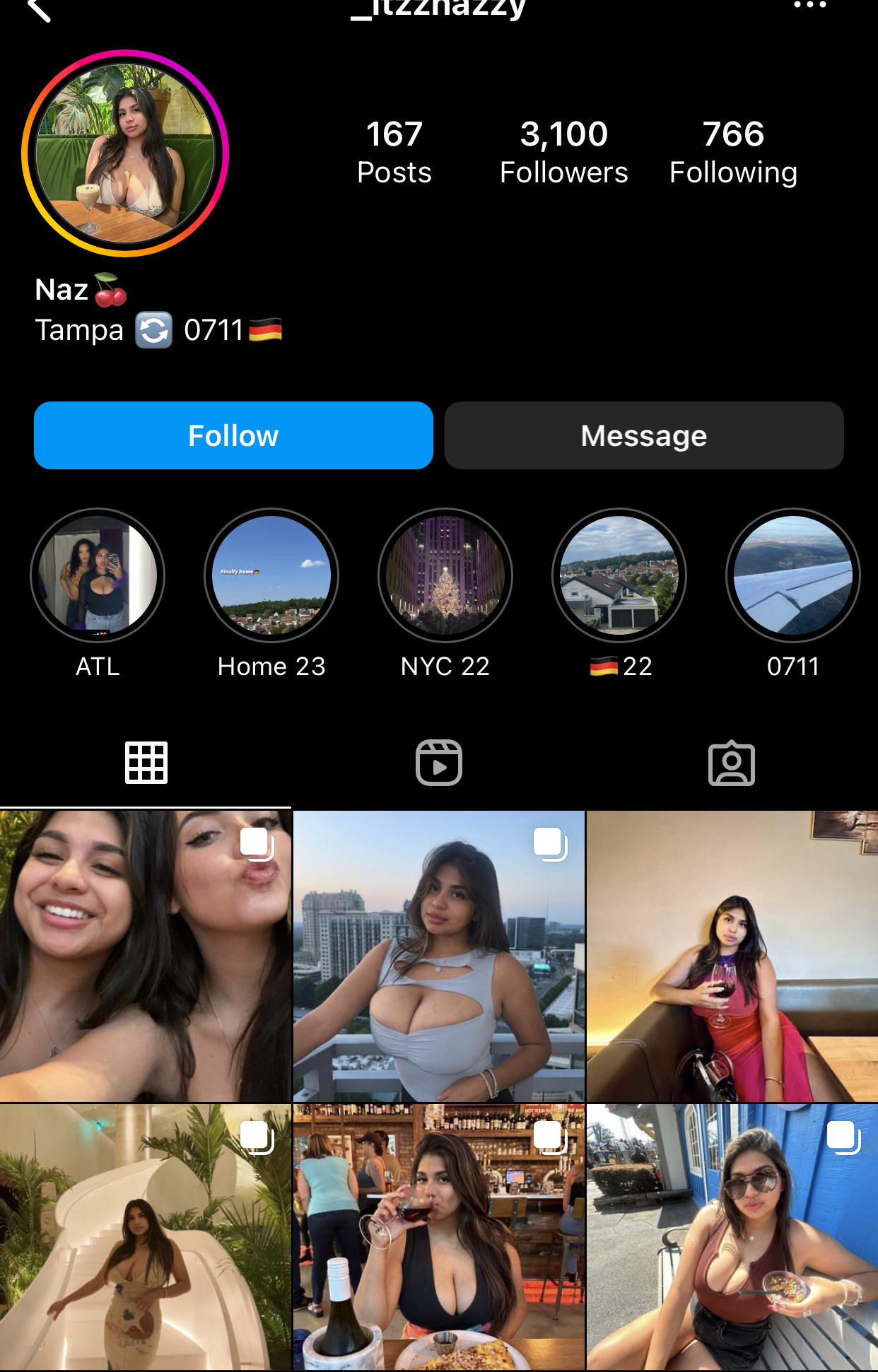The image size is (878, 1372).
Task: Open the pink dress wine glass post
Action: pos(732,956)
